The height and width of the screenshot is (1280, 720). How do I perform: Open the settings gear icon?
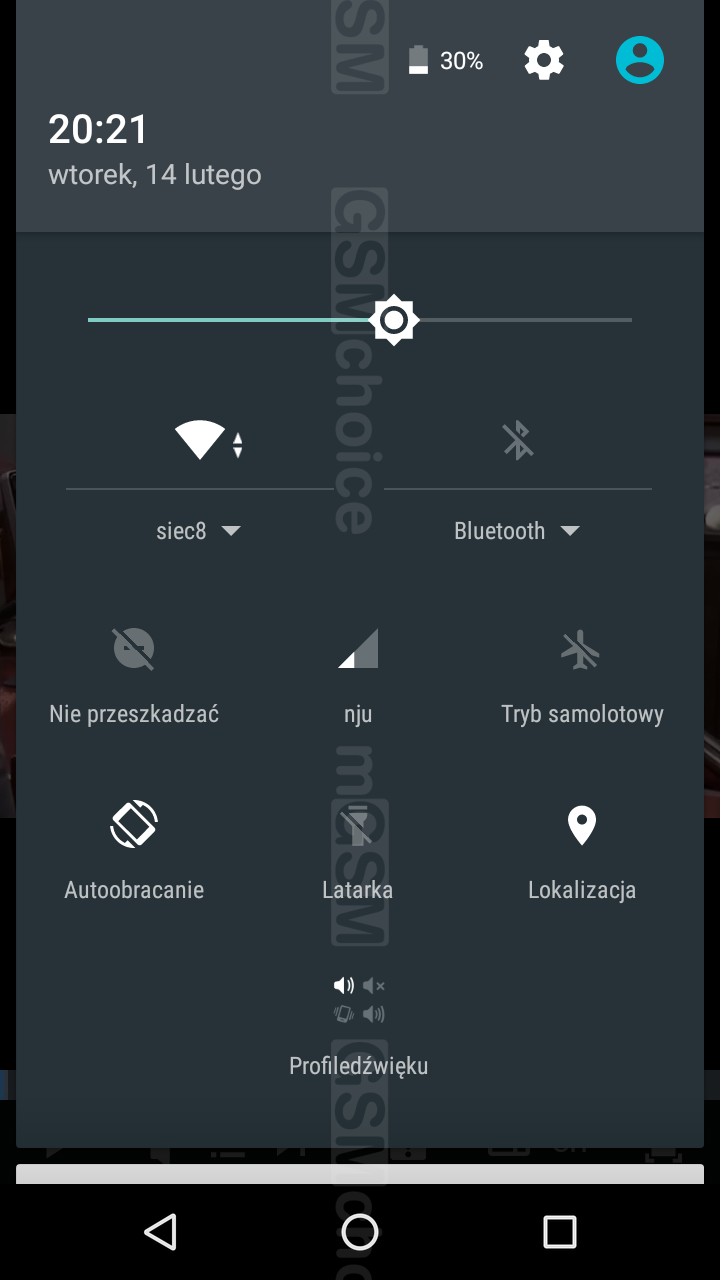click(544, 61)
